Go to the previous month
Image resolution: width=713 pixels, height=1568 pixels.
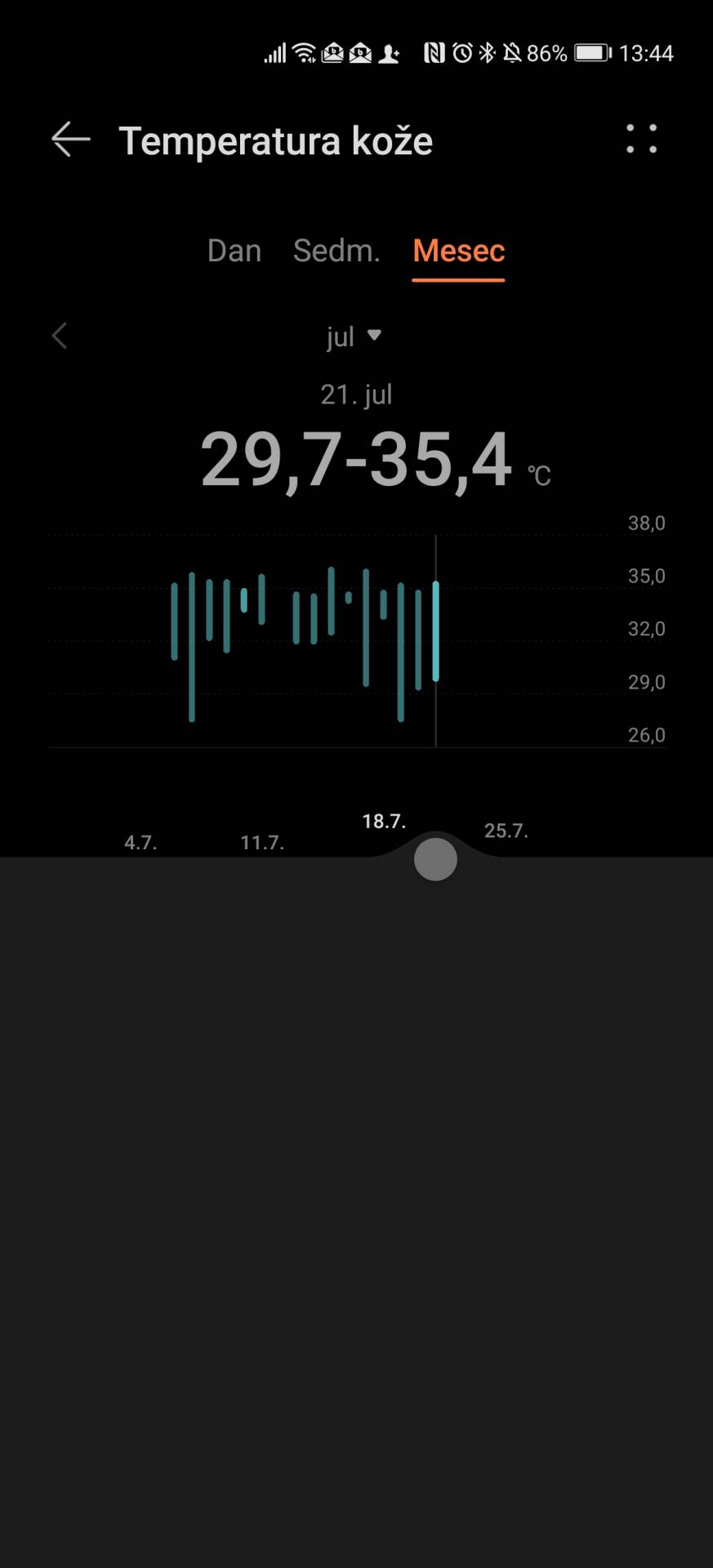[60, 336]
